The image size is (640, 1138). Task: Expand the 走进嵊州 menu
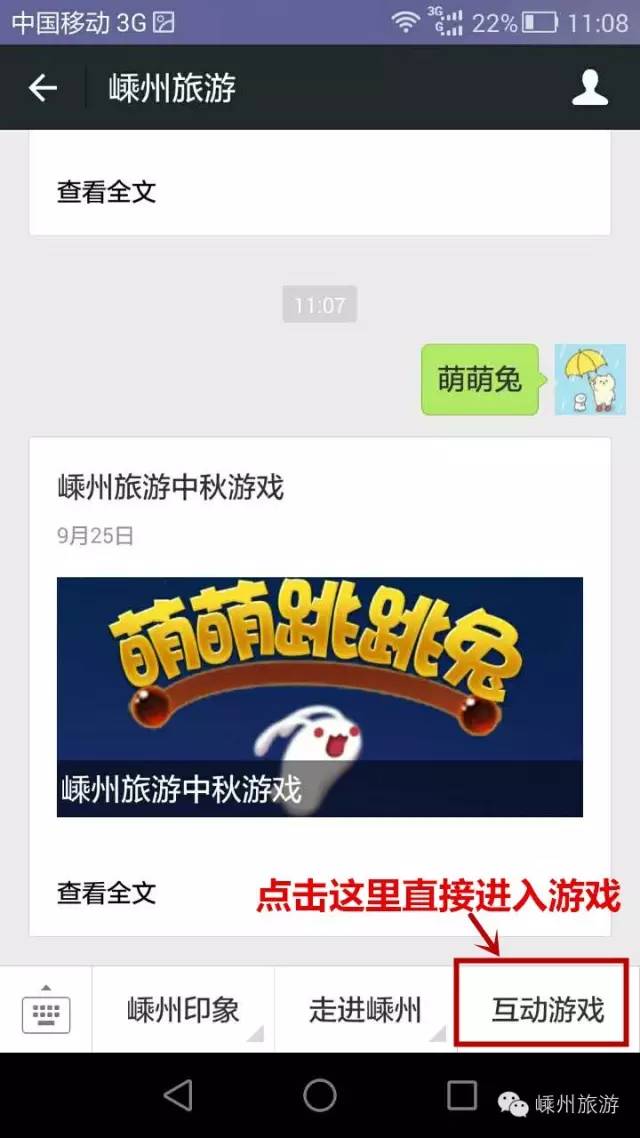(365, 1010)
